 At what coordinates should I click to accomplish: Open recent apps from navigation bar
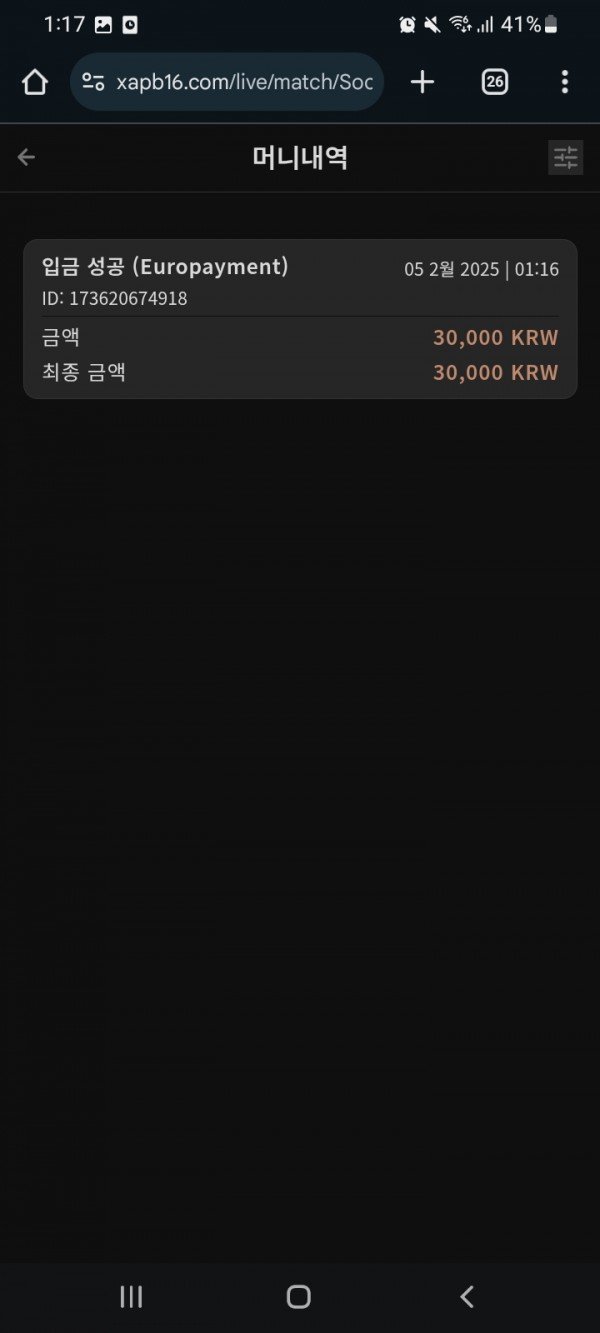(x=131, y=1297)
